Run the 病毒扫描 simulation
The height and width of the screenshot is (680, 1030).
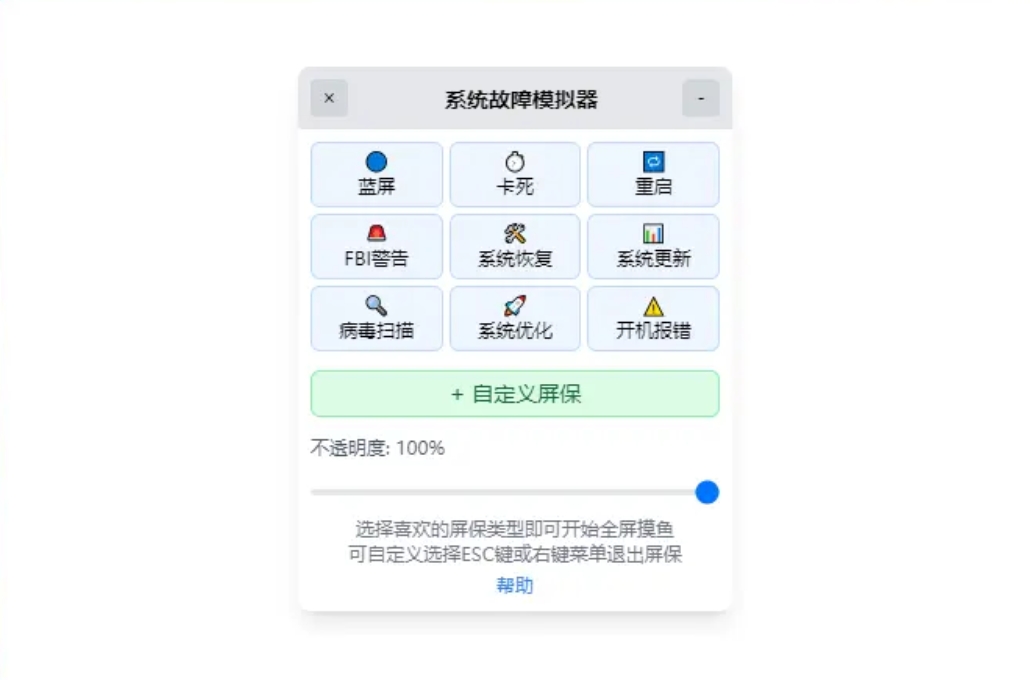tap(376, 318)
